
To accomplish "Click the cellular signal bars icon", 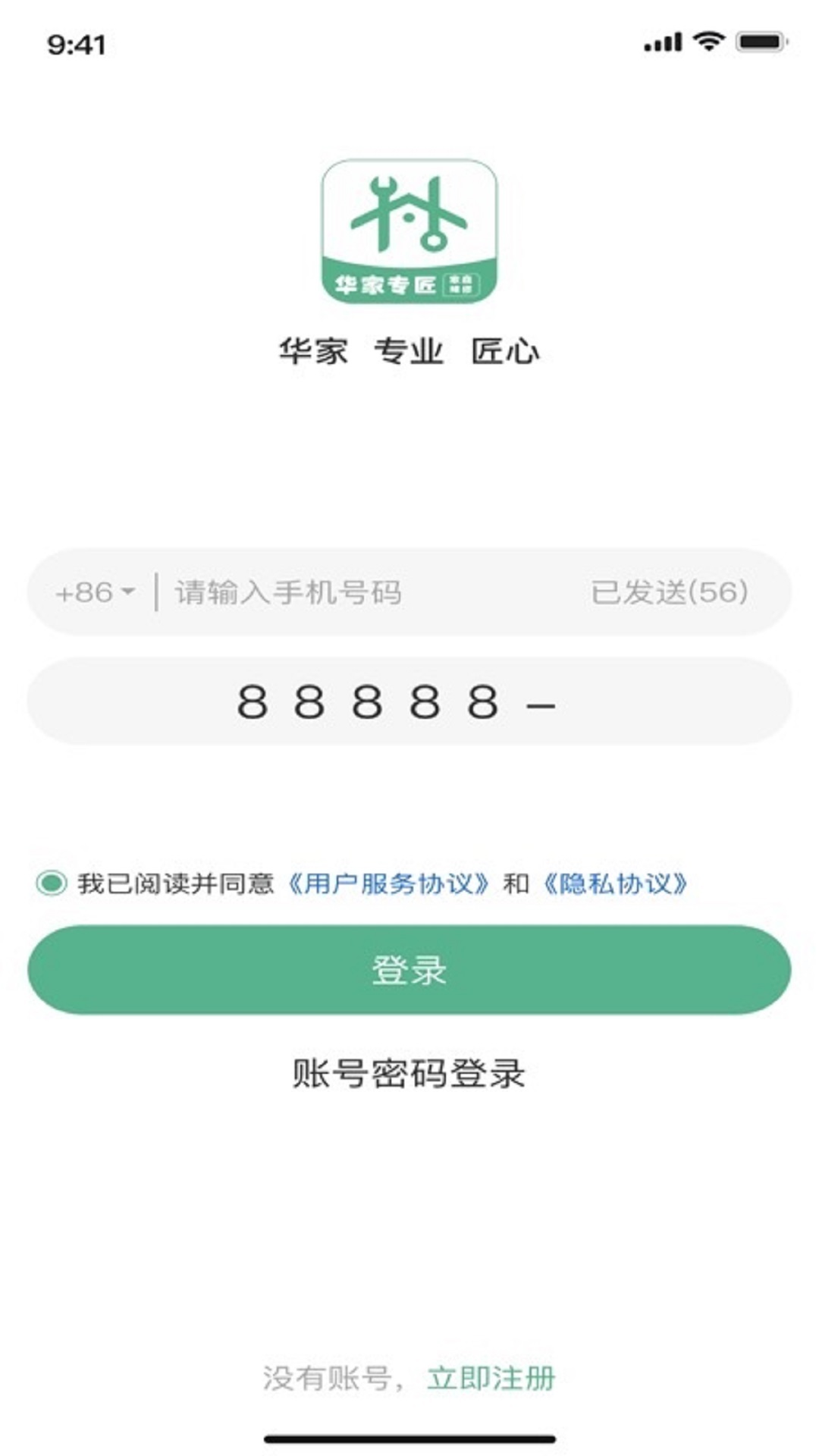I will 661,42.
